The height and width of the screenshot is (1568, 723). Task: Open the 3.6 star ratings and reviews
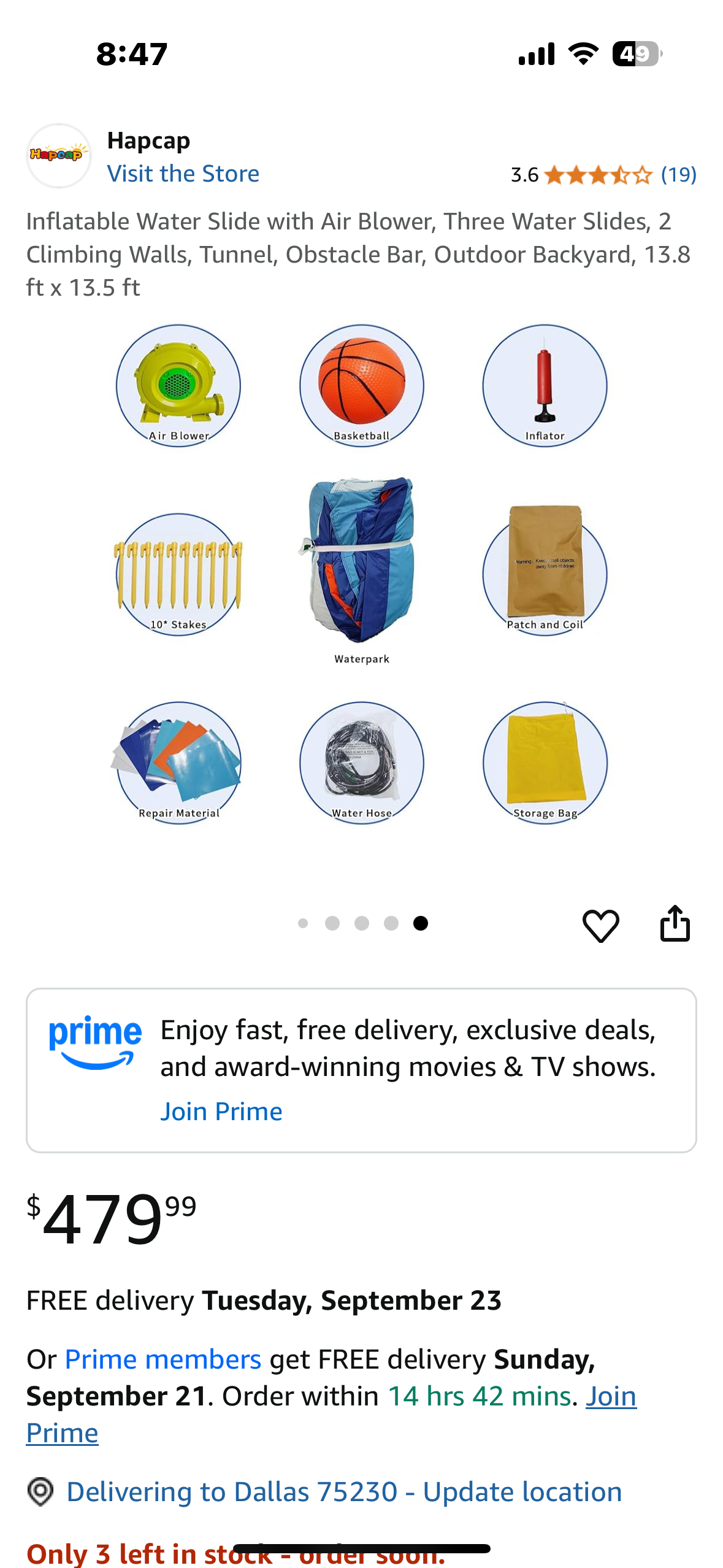603,175
